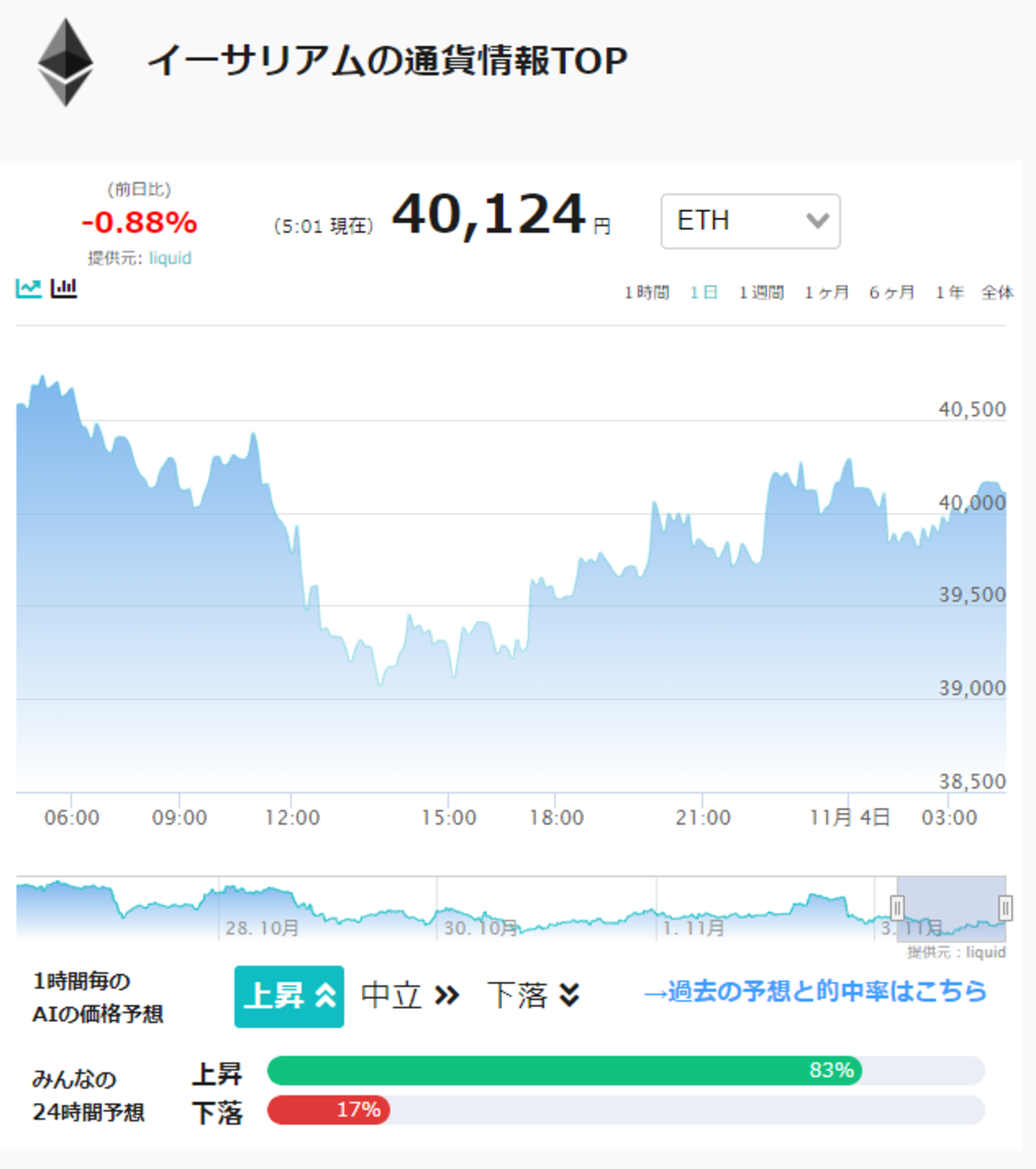Select the 6ヶ月 time range

tap(892, 293)
